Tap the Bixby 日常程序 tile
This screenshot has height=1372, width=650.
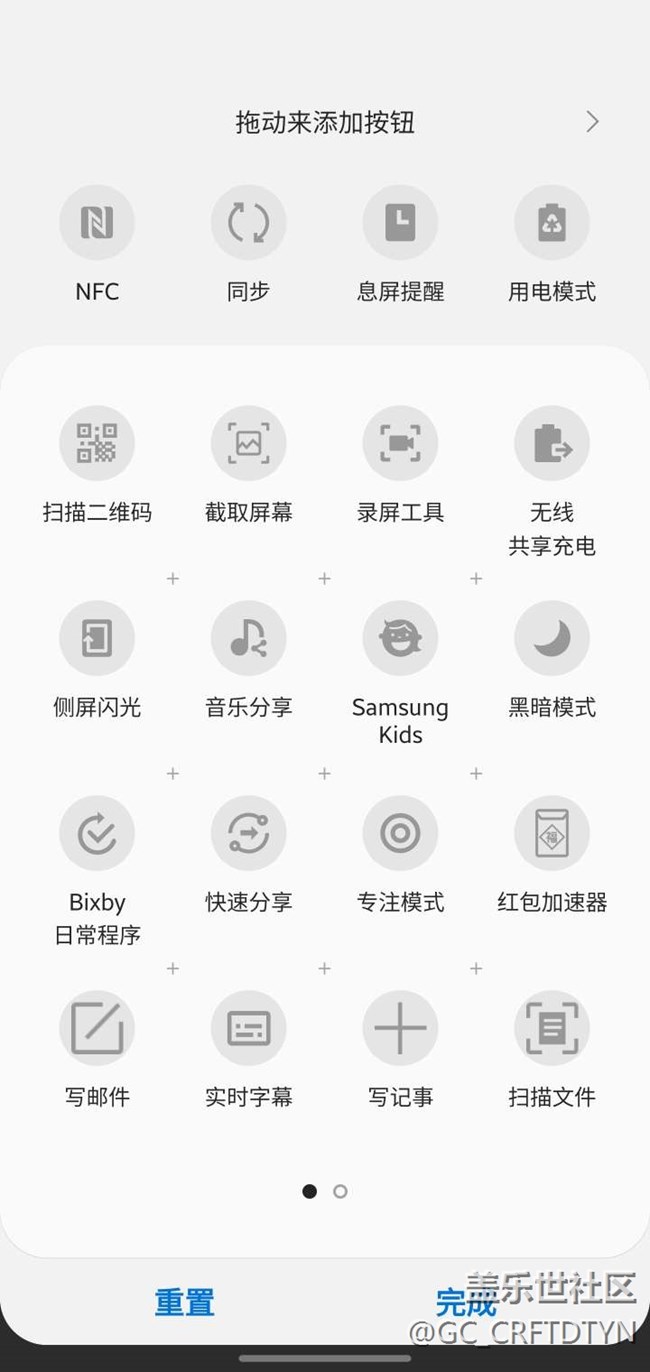click(x=97, y=833)
